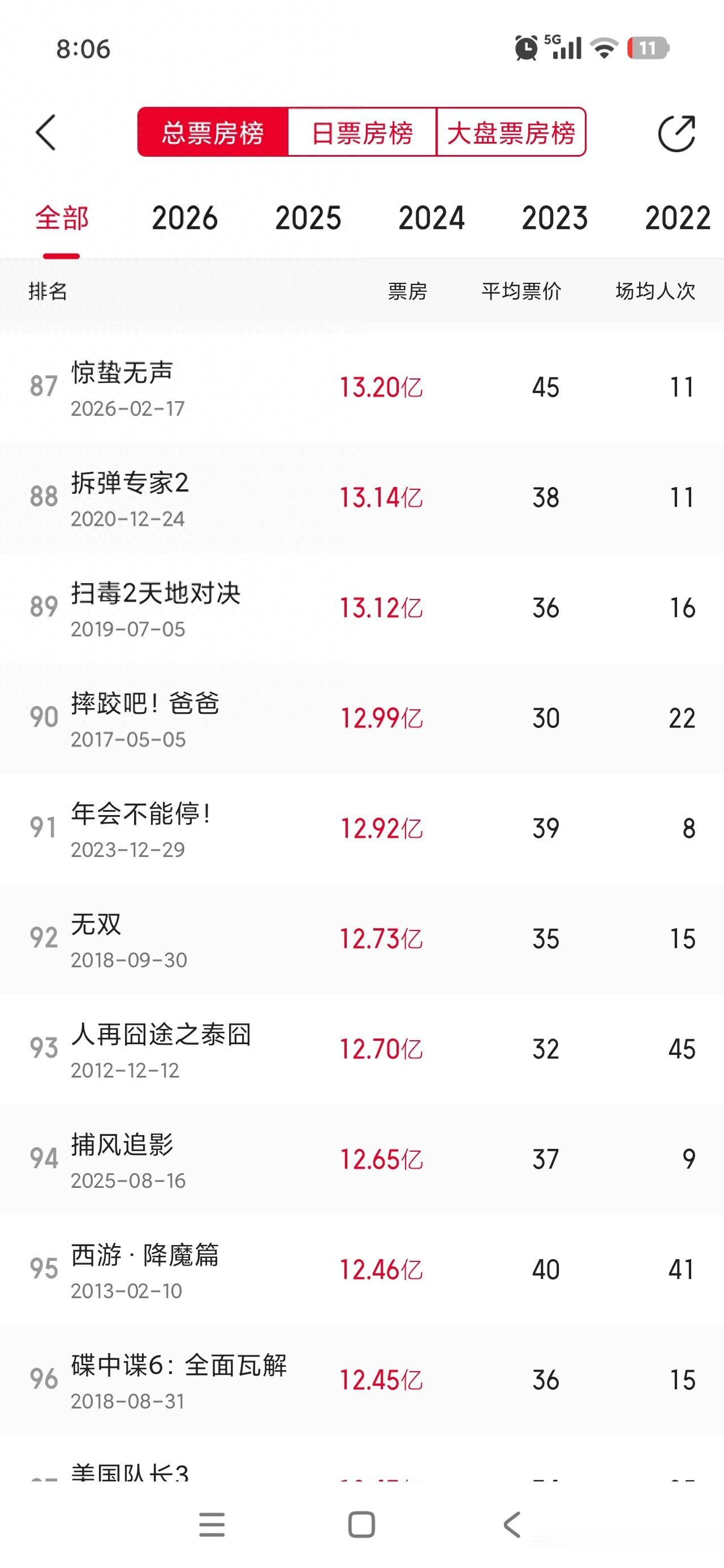The width and height of the screenshot is (724, 1568).
Task: Tap the share icon at top right
Action: pos(676,133)
